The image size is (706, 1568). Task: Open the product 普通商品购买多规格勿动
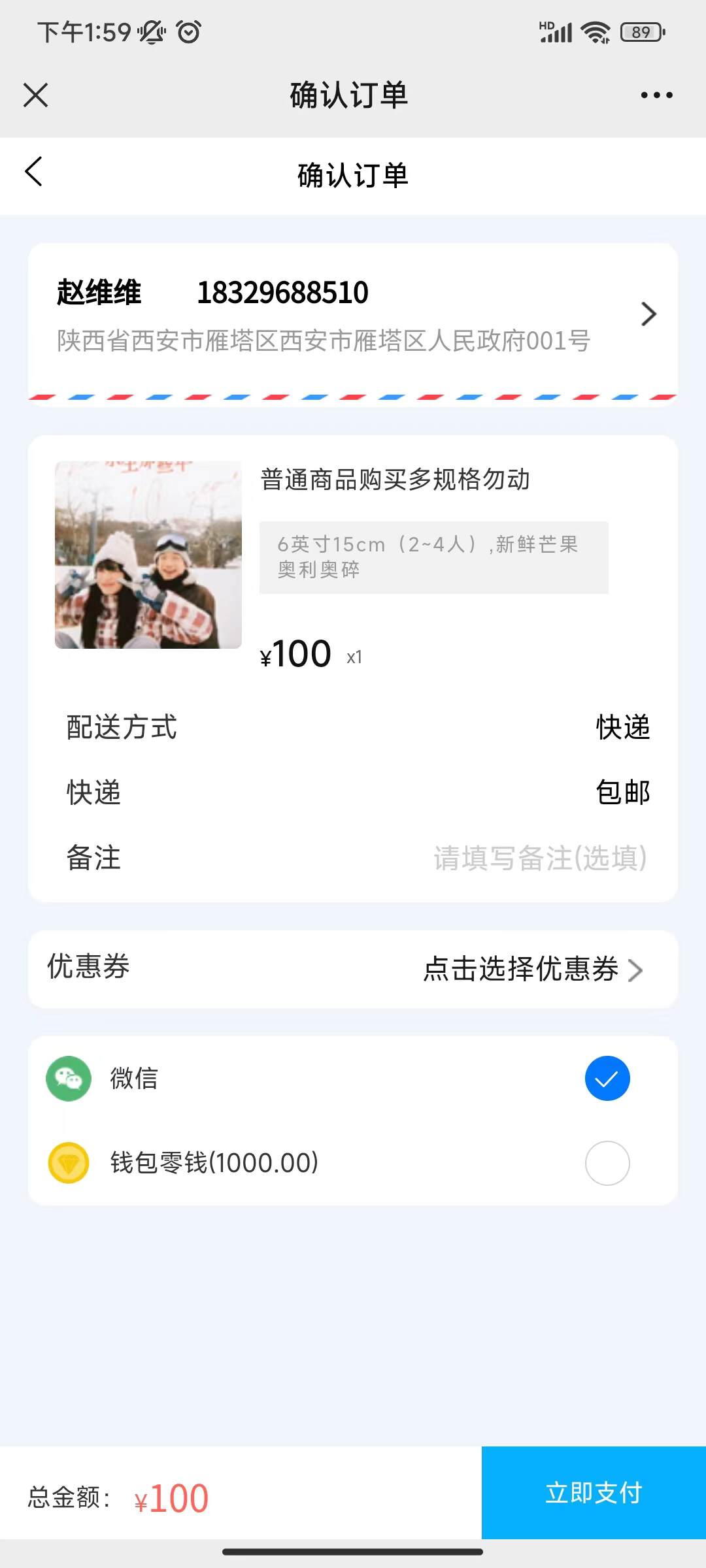click(395, 480)
